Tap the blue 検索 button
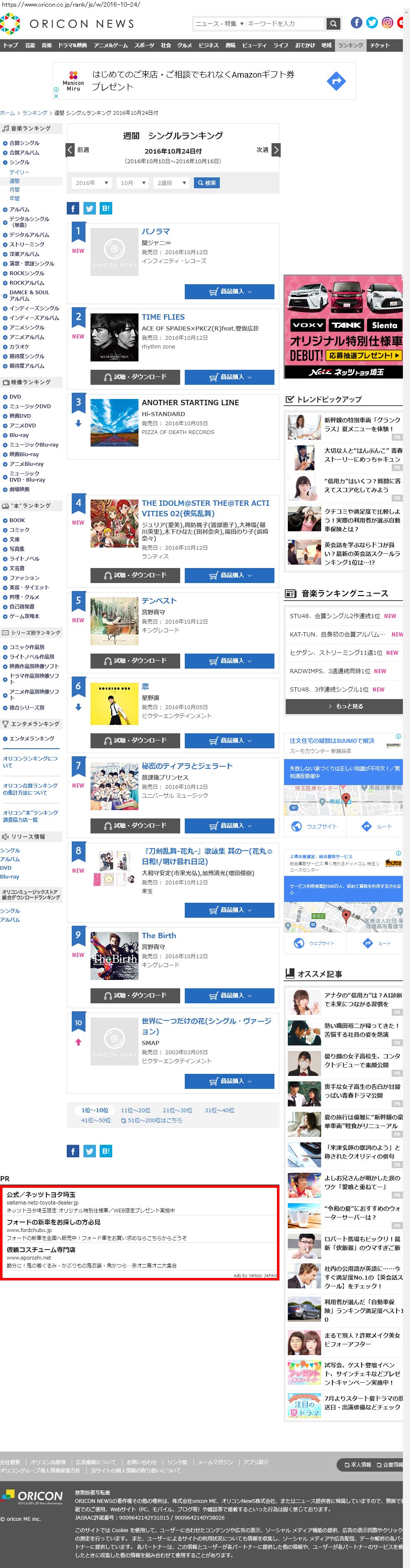 tap(206, 183)
